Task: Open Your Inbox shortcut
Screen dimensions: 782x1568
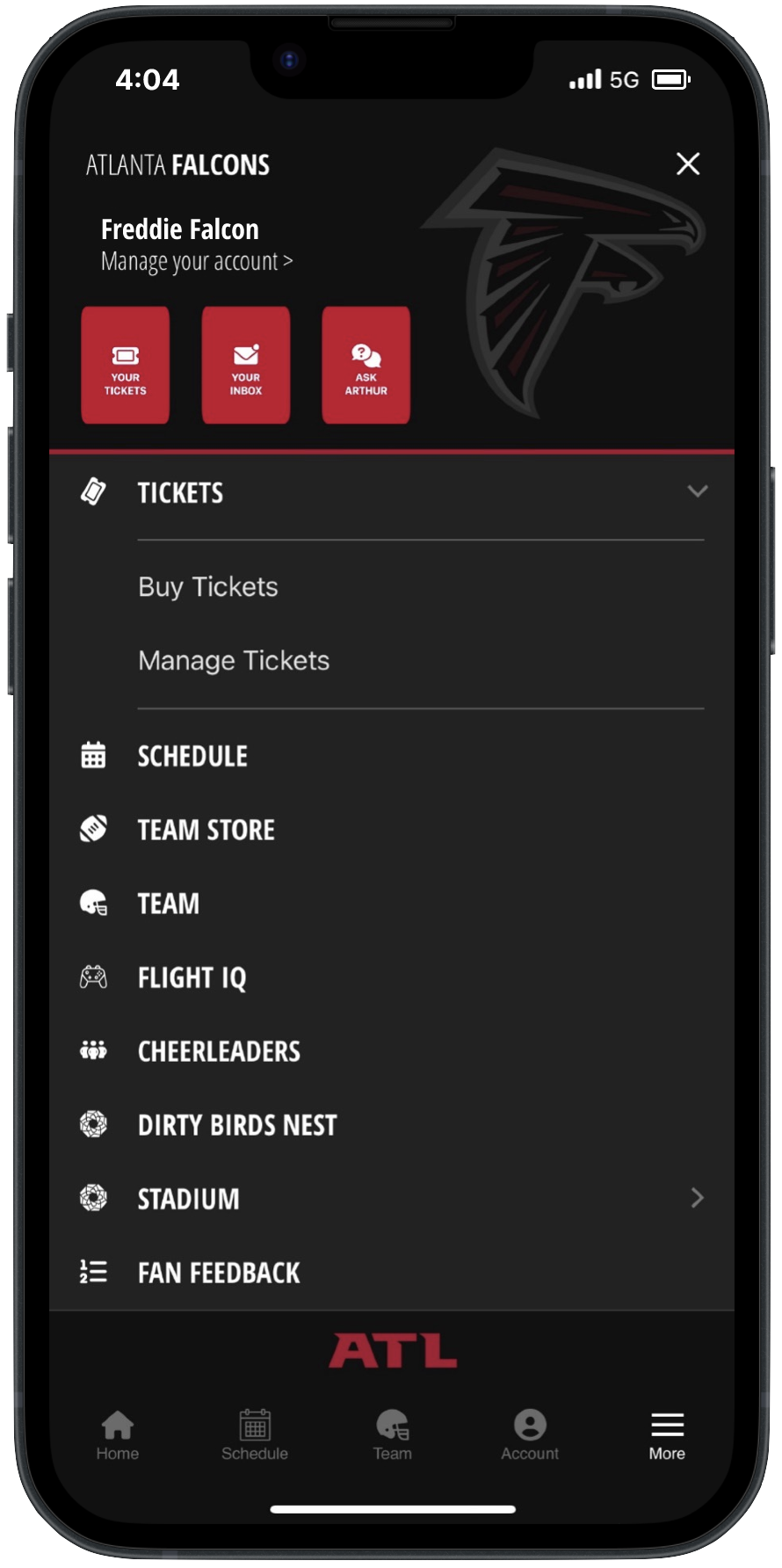Action: click(x=246, y=365)
